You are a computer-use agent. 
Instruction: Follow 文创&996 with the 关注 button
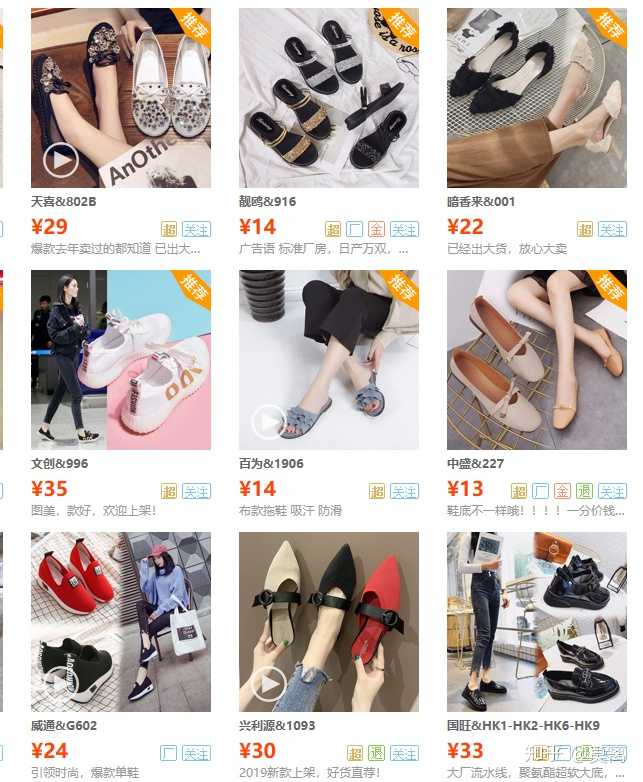tap(196, 491)
